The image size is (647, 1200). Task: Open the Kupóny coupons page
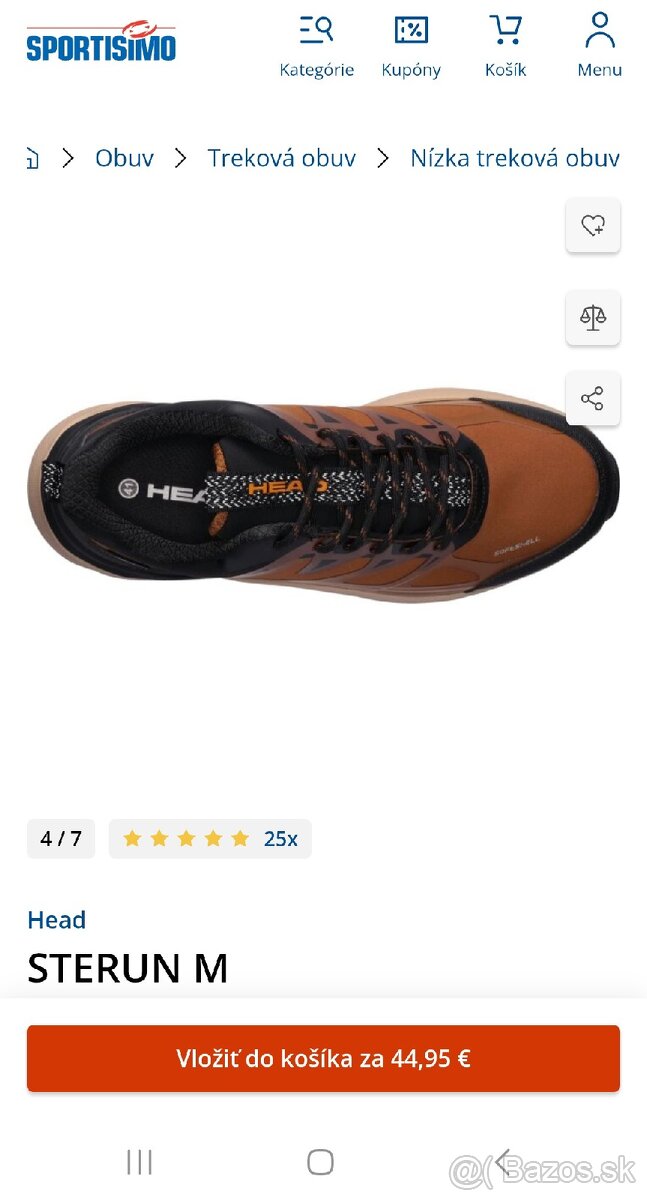coord(411,45)
